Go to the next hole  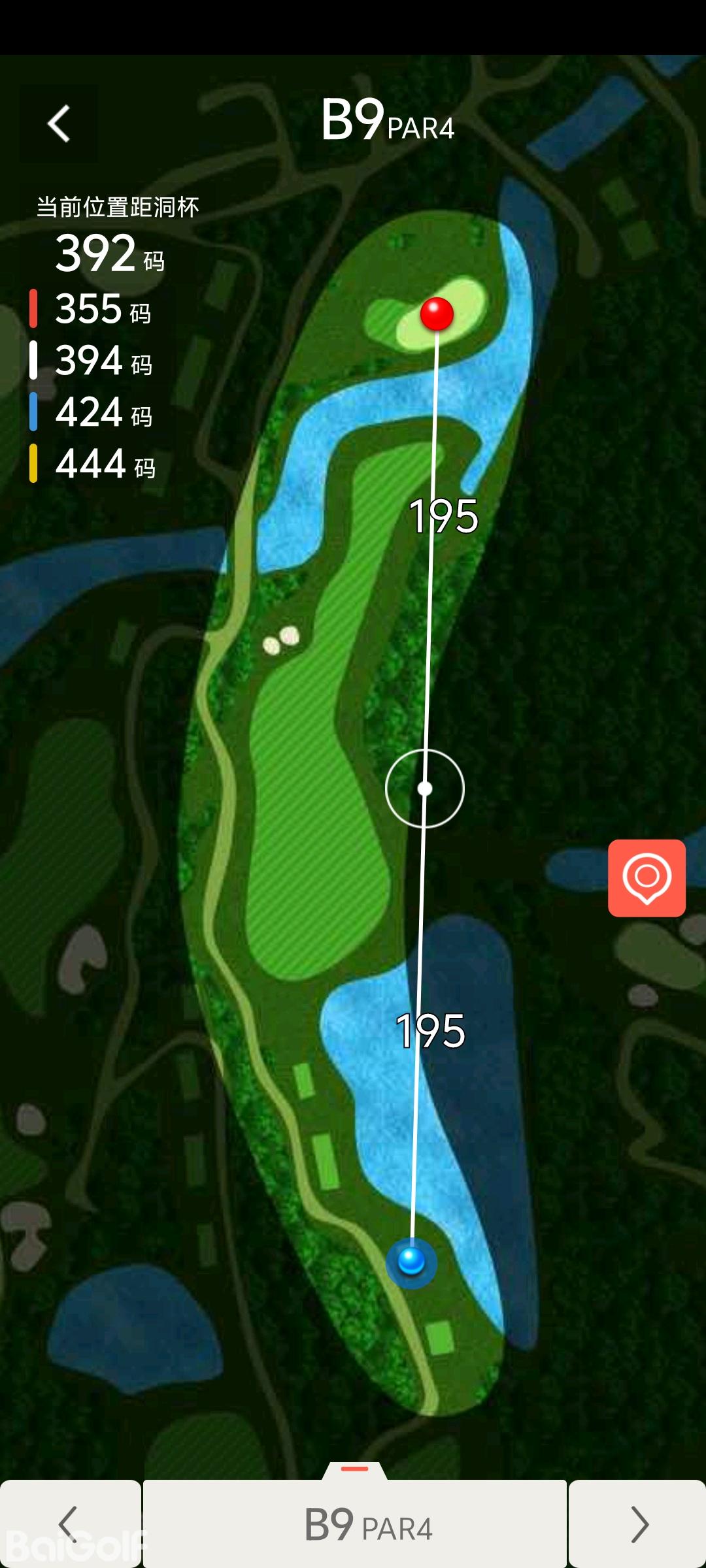[x=638, y=1524]
